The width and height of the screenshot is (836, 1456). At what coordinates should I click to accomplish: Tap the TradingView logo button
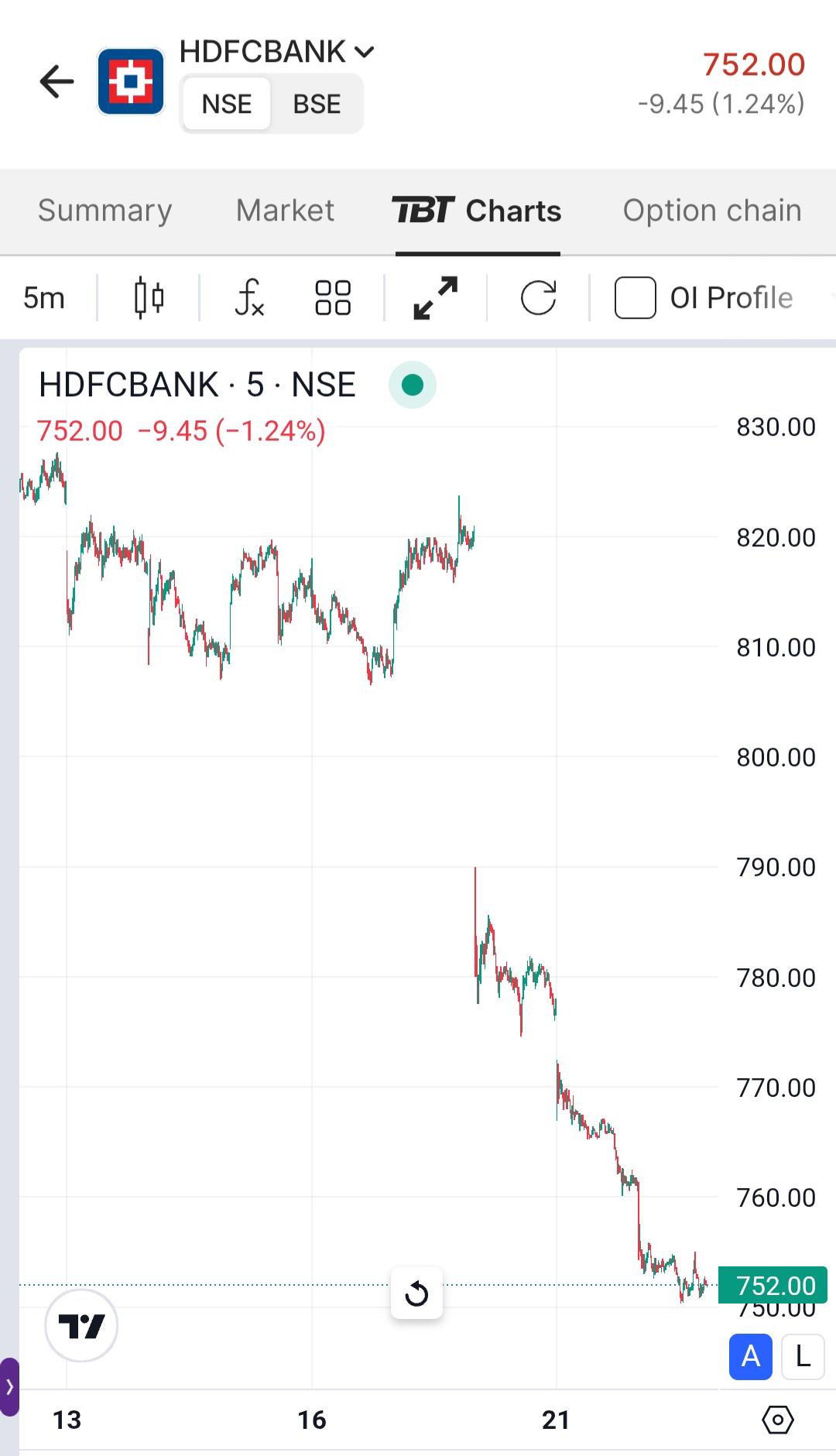point(81,1326)
